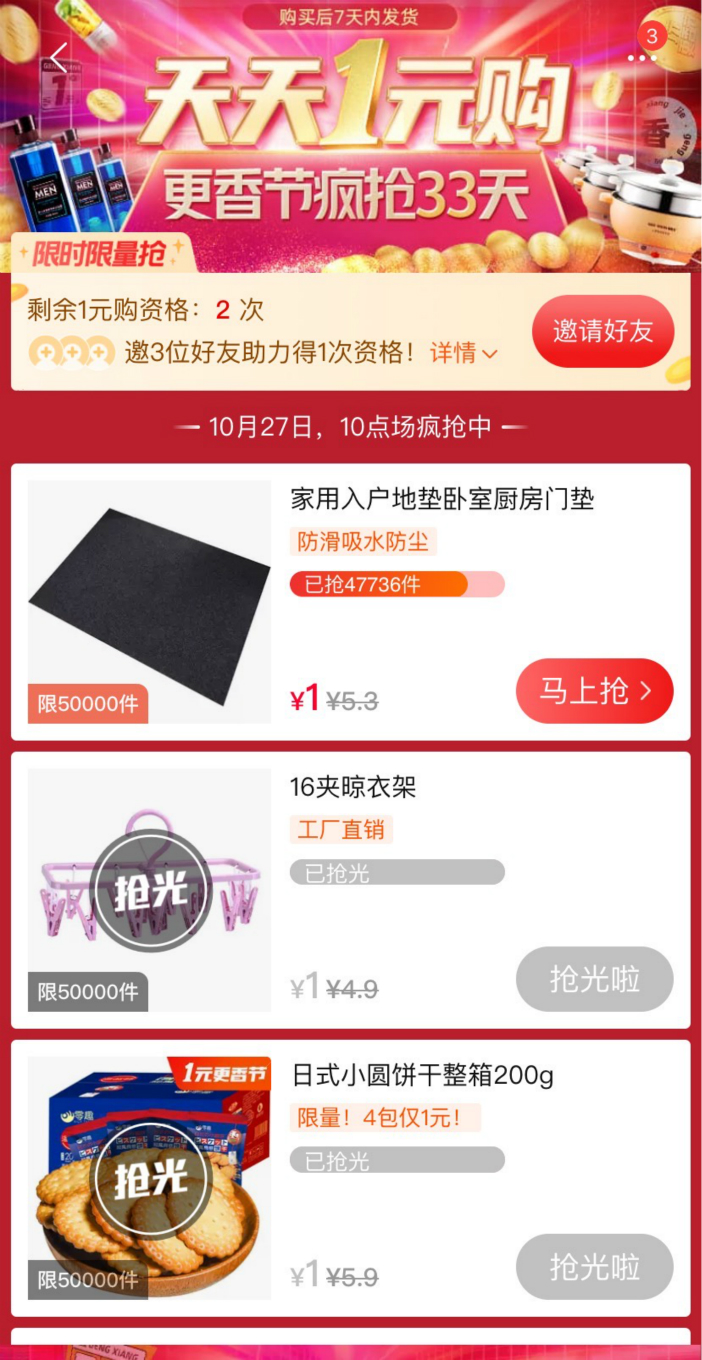Screen dimensions: 702x1360
Task: Open the three-dot overflow menu
Action: coord(642,58)
